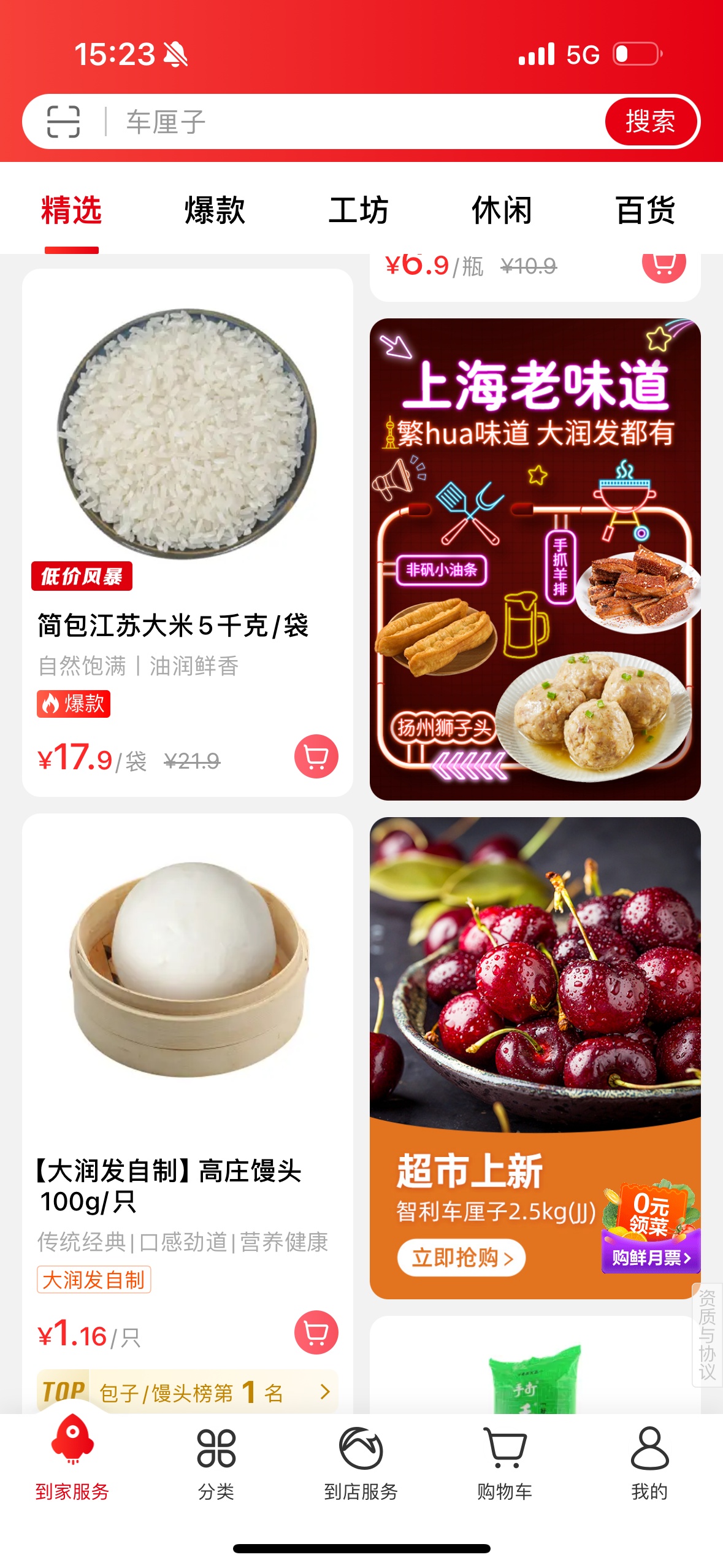Select the 休闲 tab
Screen dimensions: 723x1568
(x=502, y=210)
